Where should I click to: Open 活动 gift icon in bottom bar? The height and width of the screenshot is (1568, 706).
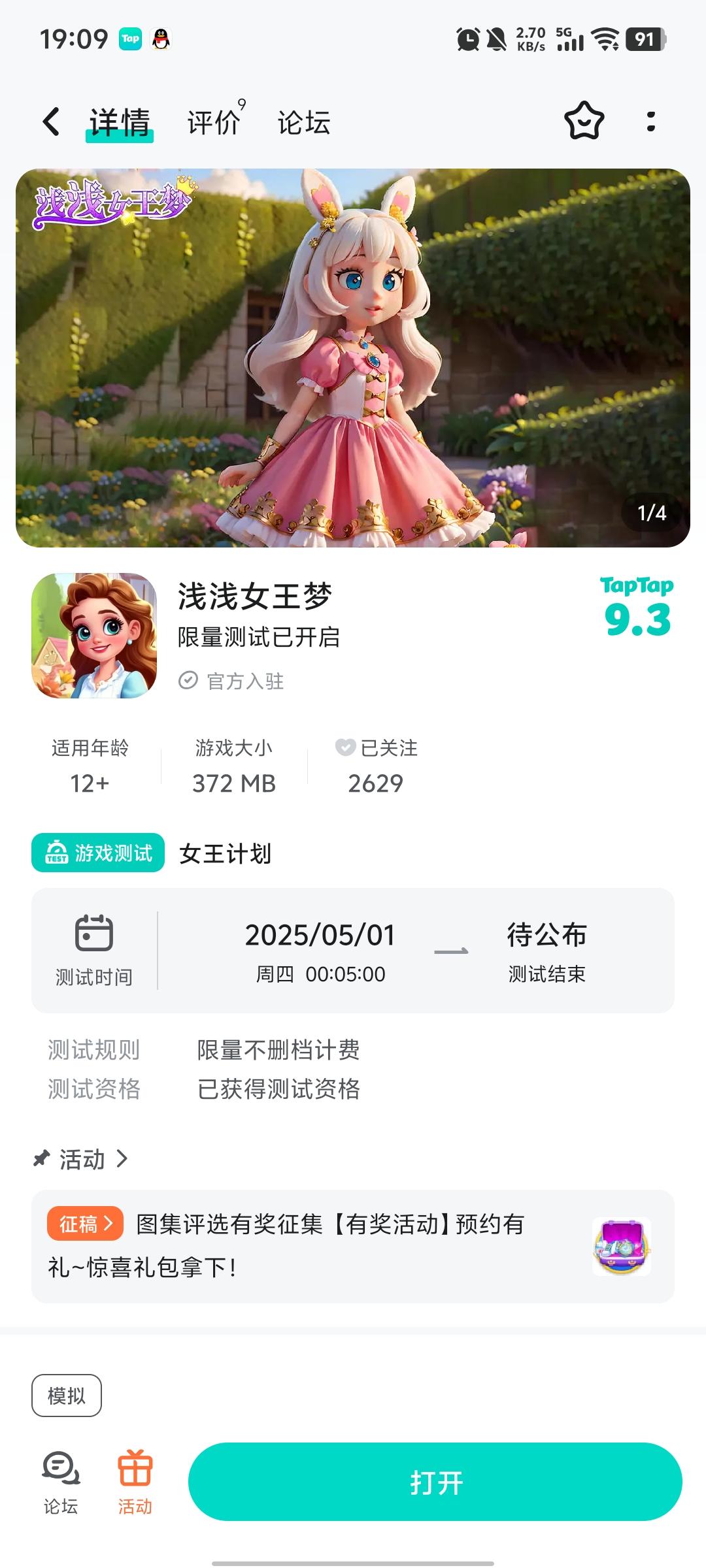135,1482
